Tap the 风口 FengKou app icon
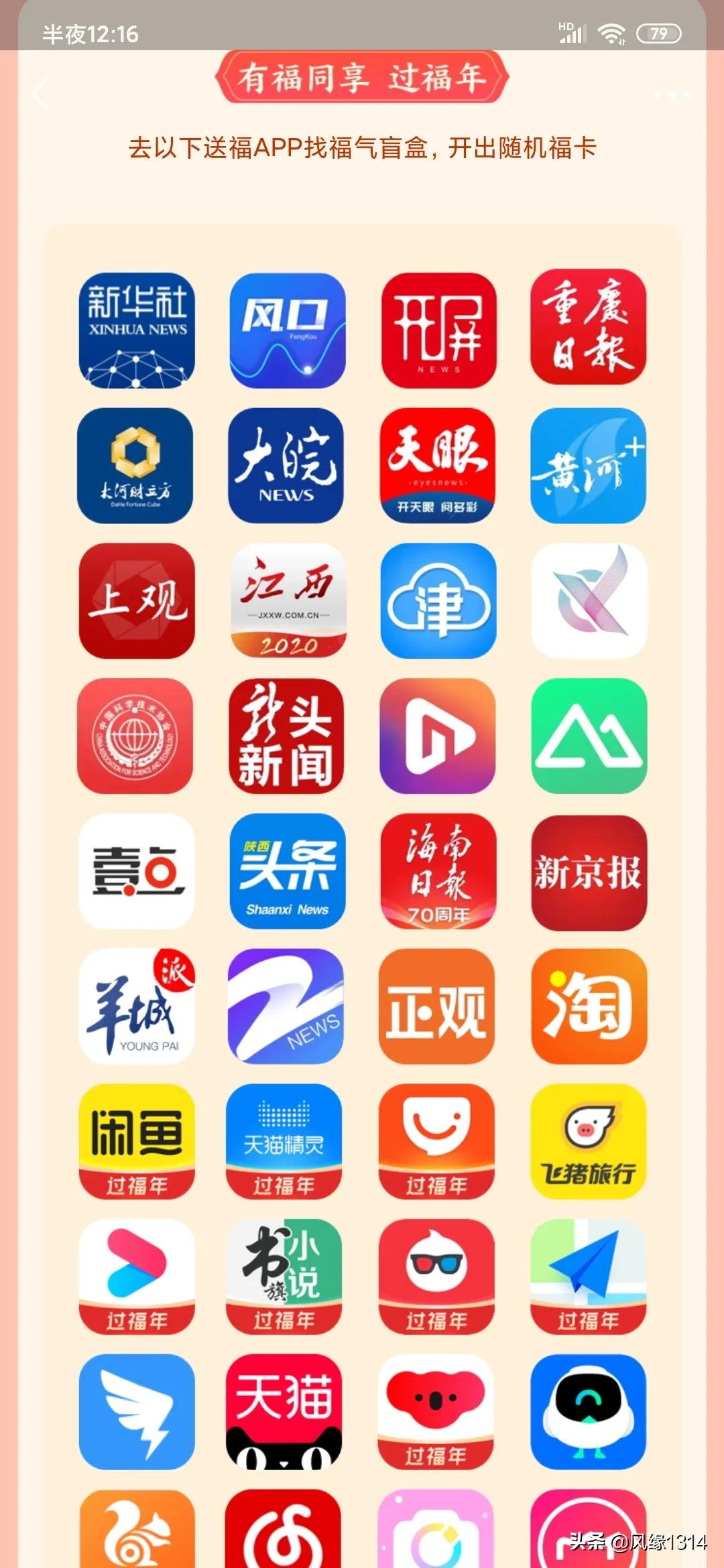Image resolution: width=724 pixels, height=1568 pixels. 287,330
